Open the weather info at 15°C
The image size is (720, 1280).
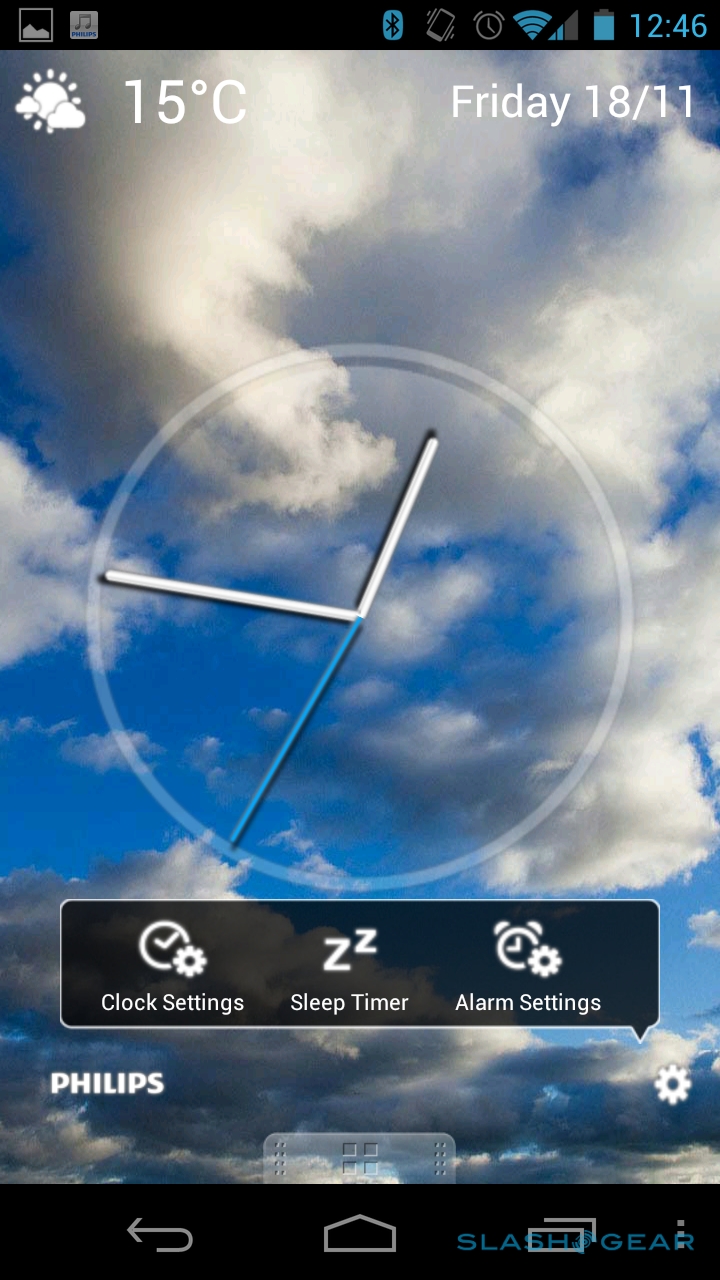(132, 102)
